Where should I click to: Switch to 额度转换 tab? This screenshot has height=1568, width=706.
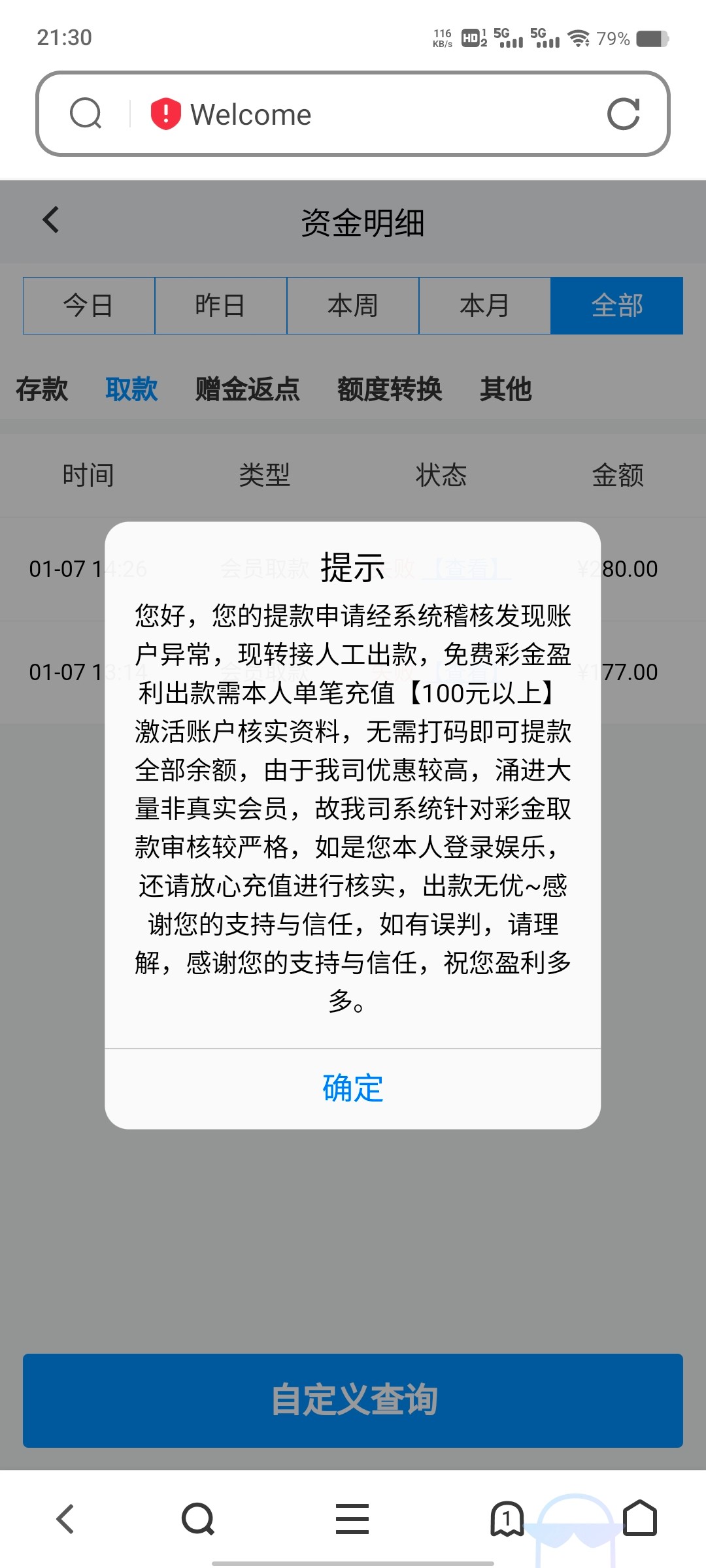pyautogui.click(x=390, y=389)
